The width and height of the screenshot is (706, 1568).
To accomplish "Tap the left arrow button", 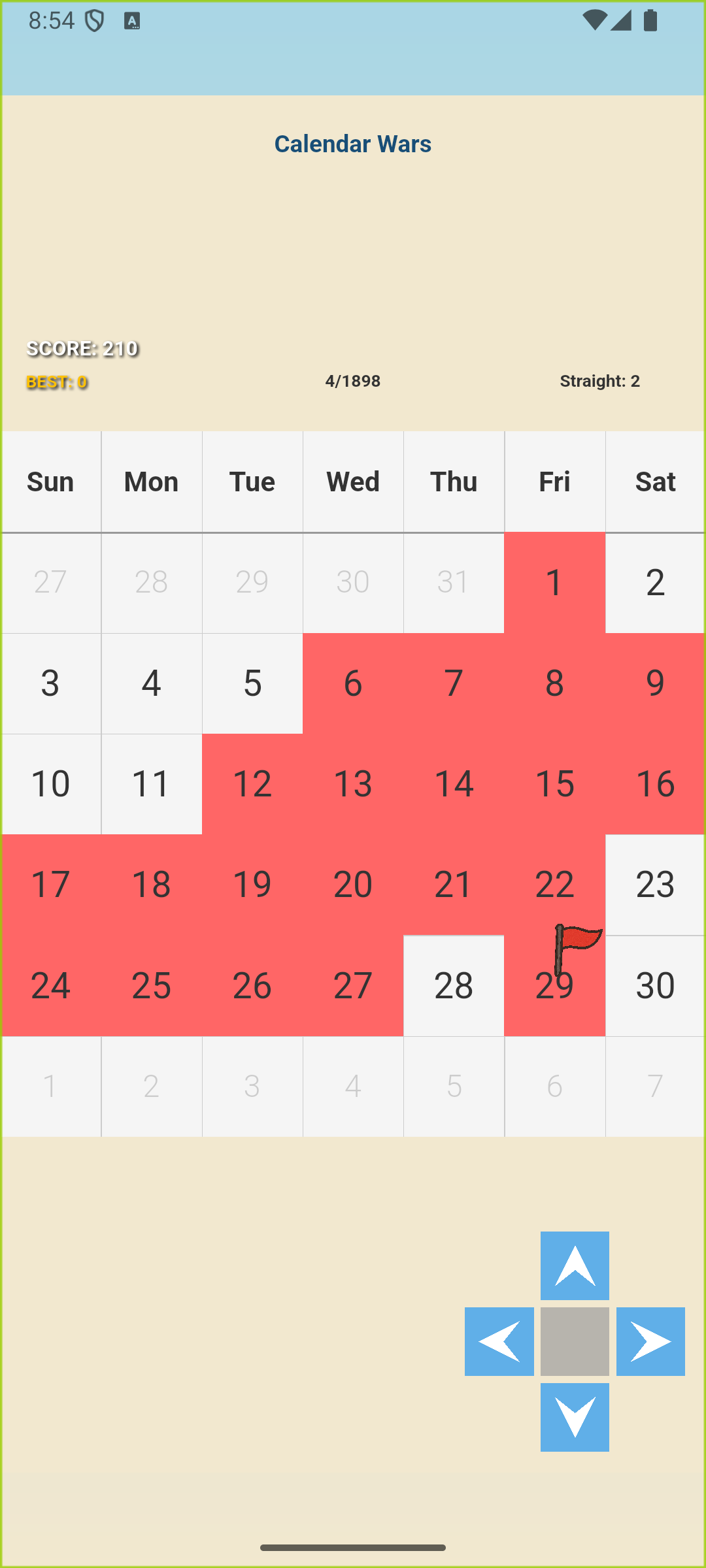I will pos(499,1341).
